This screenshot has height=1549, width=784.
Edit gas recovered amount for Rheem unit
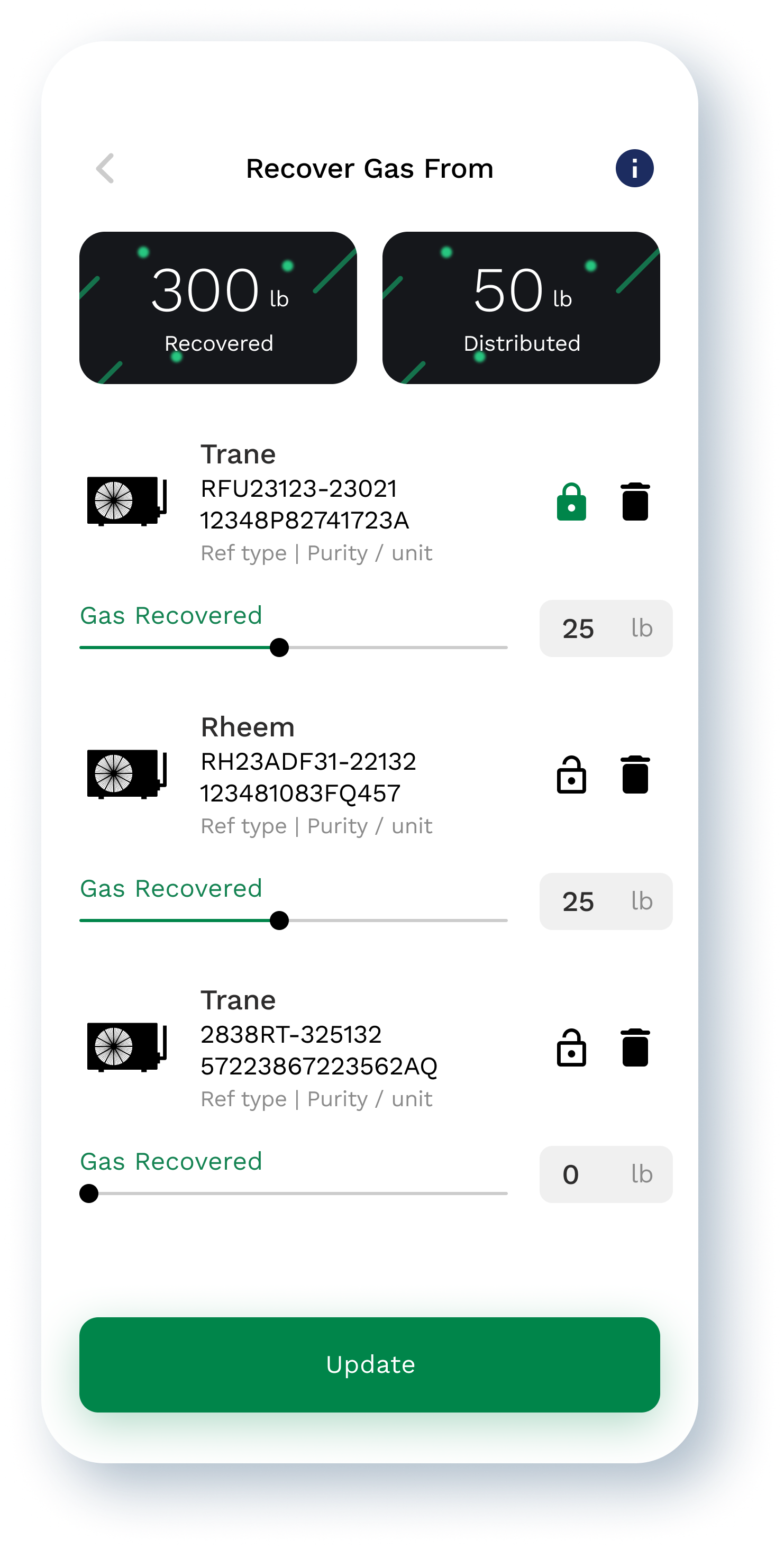click(x=578, y=901)
